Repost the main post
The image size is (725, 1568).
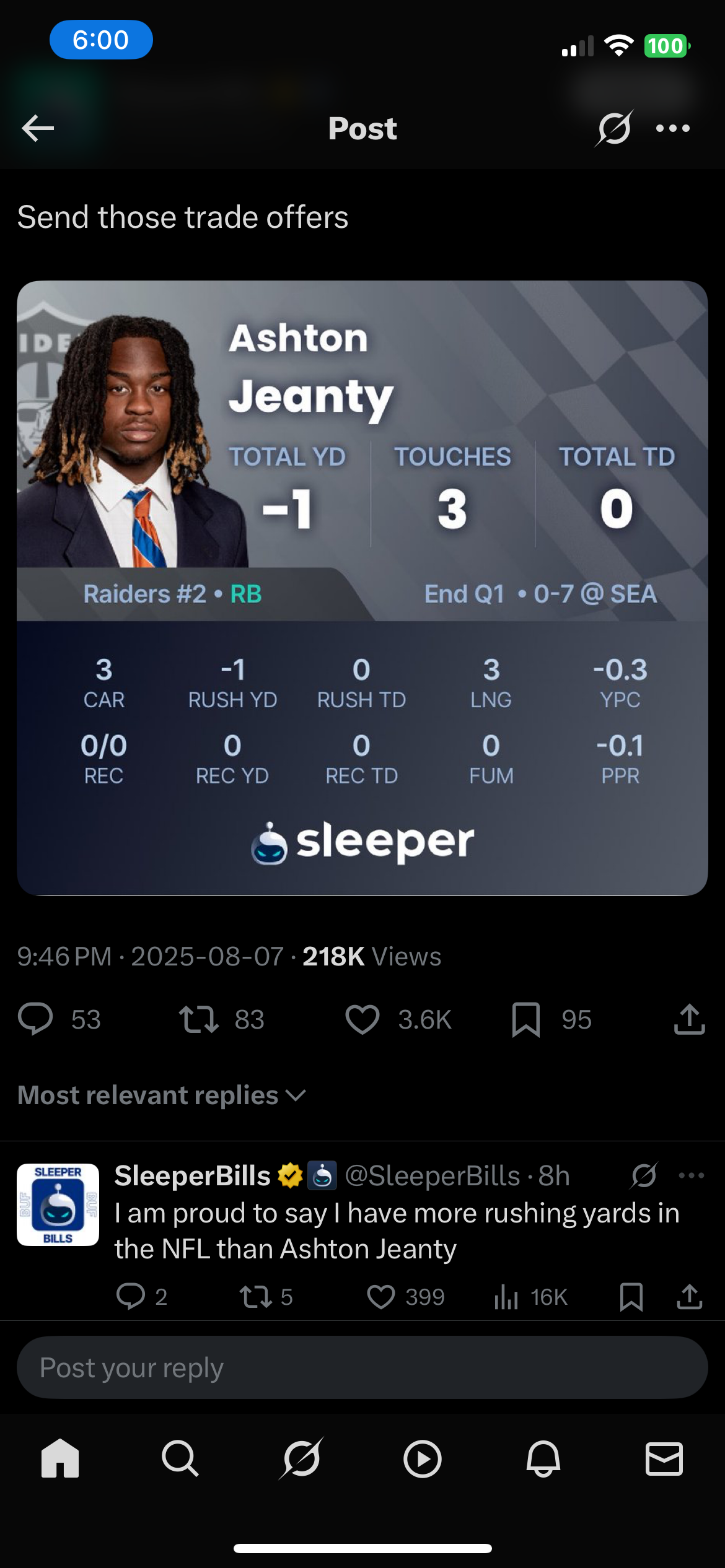199,1019
